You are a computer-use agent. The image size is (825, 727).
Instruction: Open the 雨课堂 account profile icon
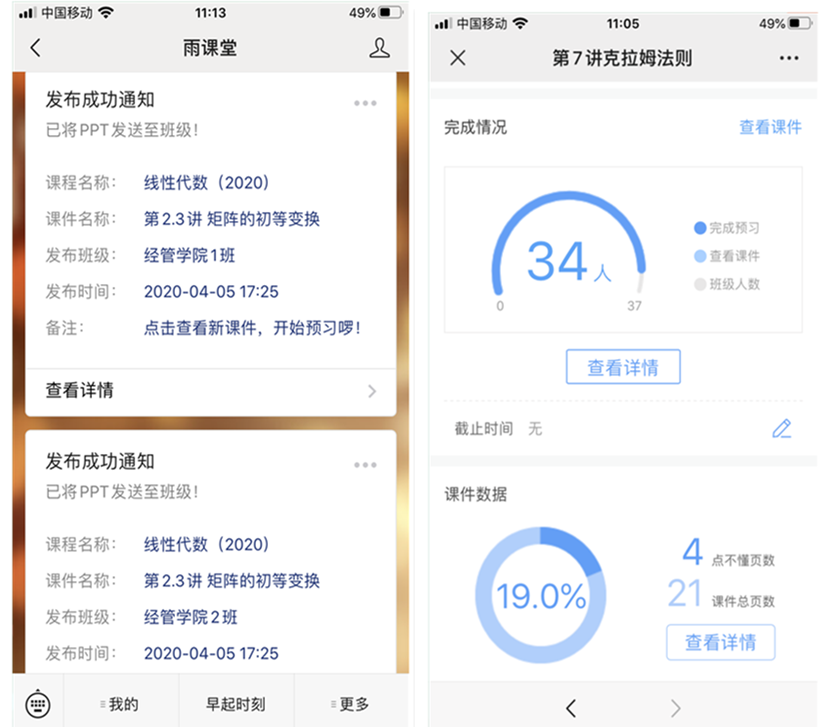379,48
